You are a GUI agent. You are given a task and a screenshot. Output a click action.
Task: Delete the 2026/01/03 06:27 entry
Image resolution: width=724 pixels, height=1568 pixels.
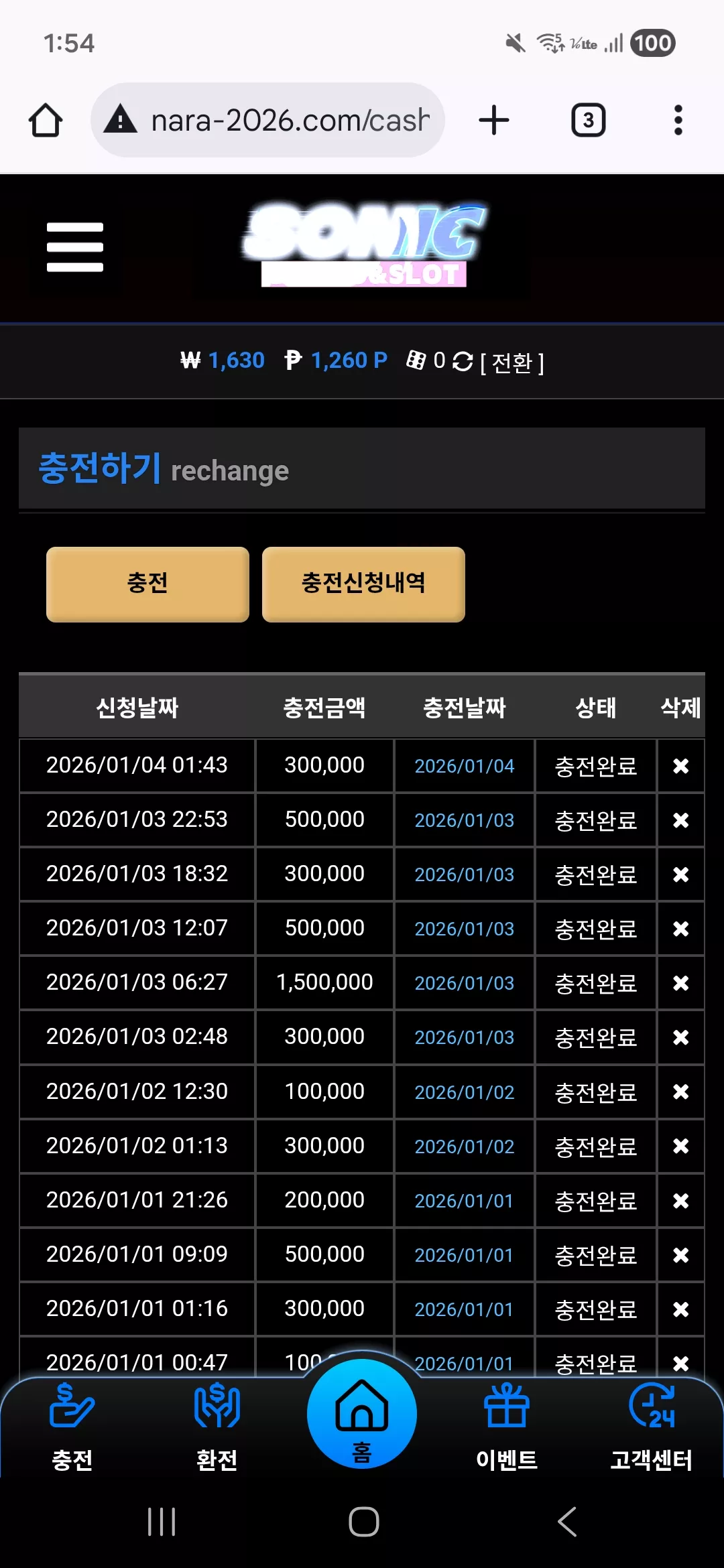[680, 983]
